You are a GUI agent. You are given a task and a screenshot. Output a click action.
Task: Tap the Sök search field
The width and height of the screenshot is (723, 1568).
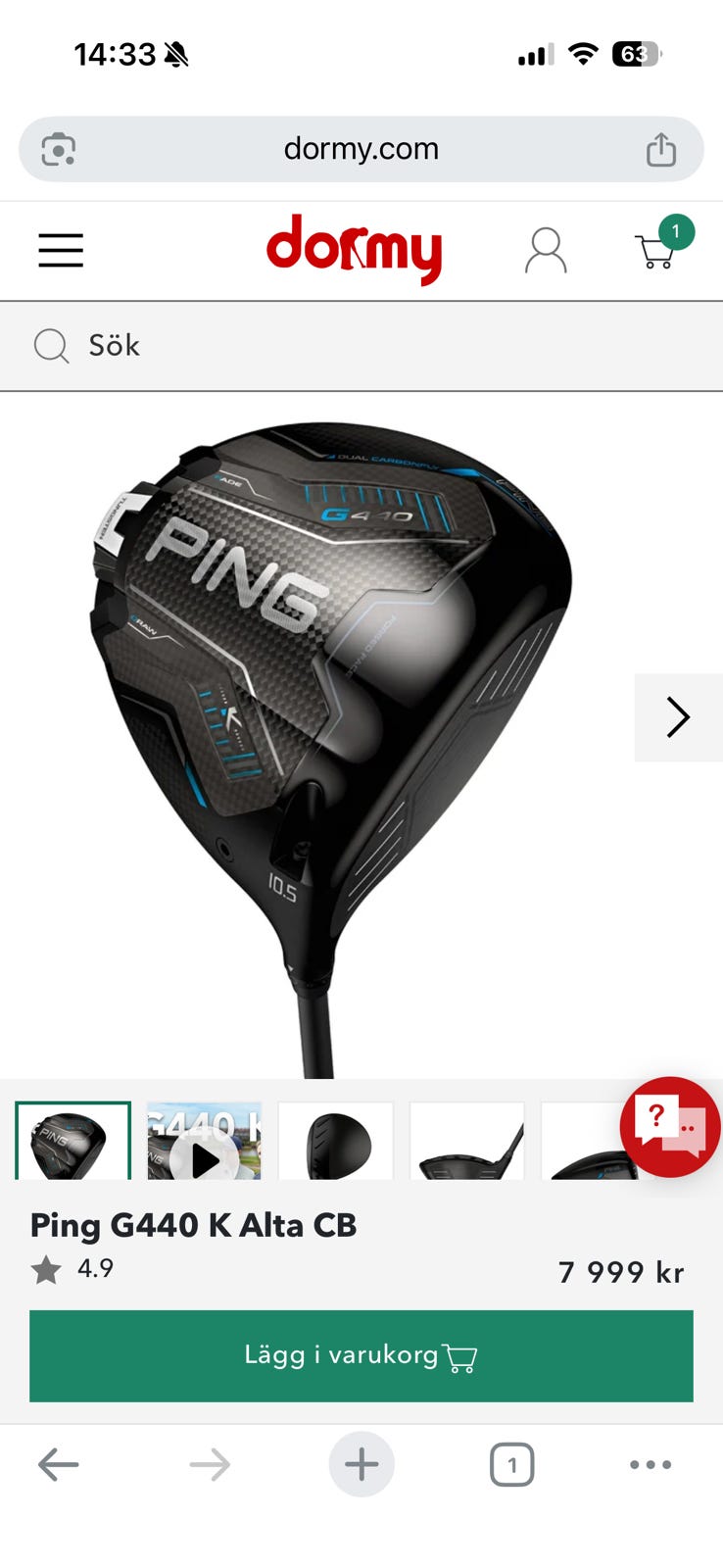(x=361, y=346)
